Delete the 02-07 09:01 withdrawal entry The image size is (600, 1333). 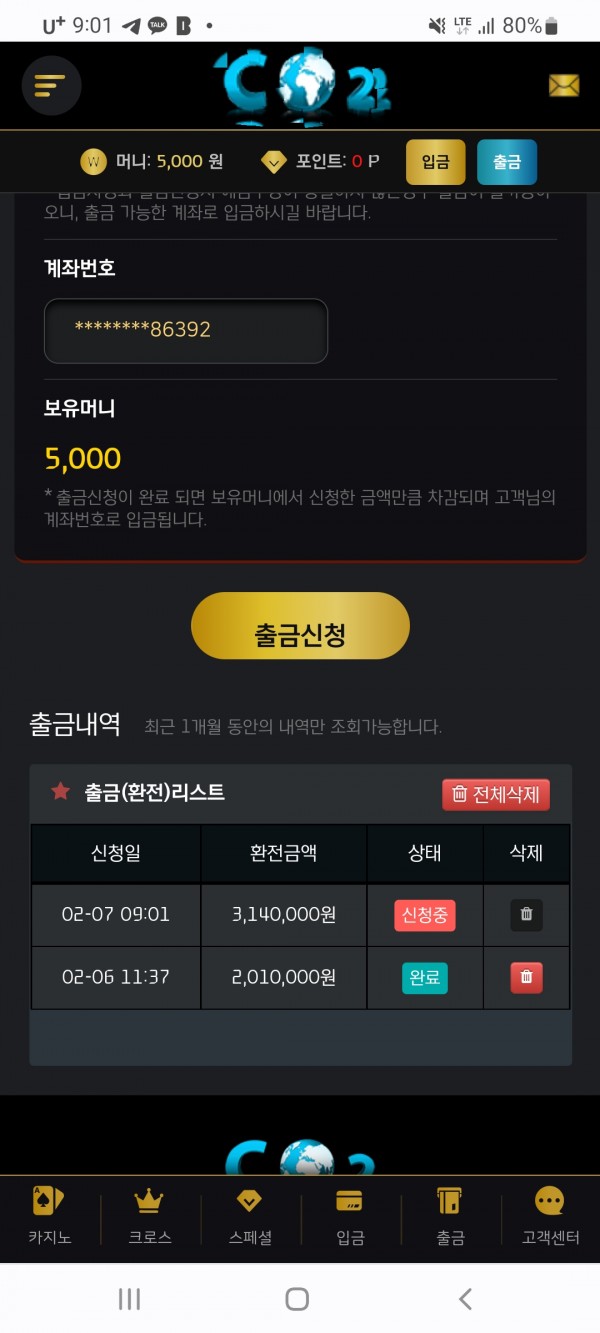click(x=526, y=914)
